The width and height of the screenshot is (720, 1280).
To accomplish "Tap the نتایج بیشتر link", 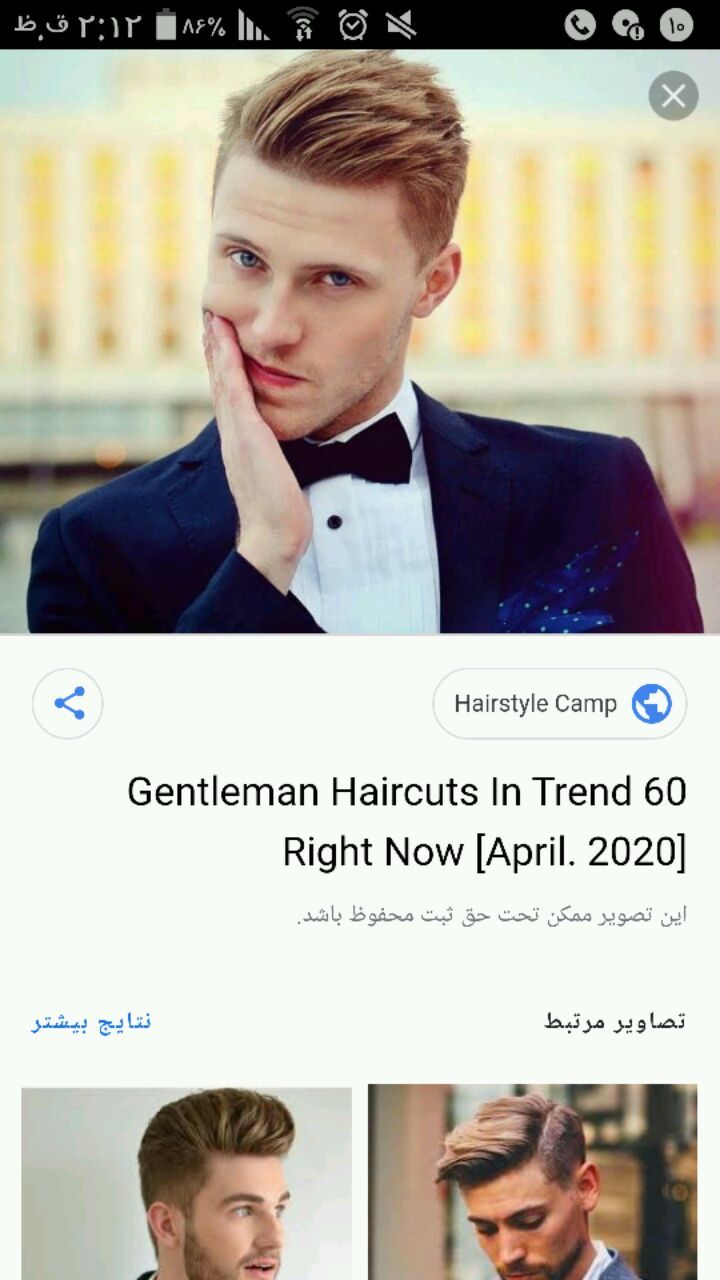I will 92,1021.
